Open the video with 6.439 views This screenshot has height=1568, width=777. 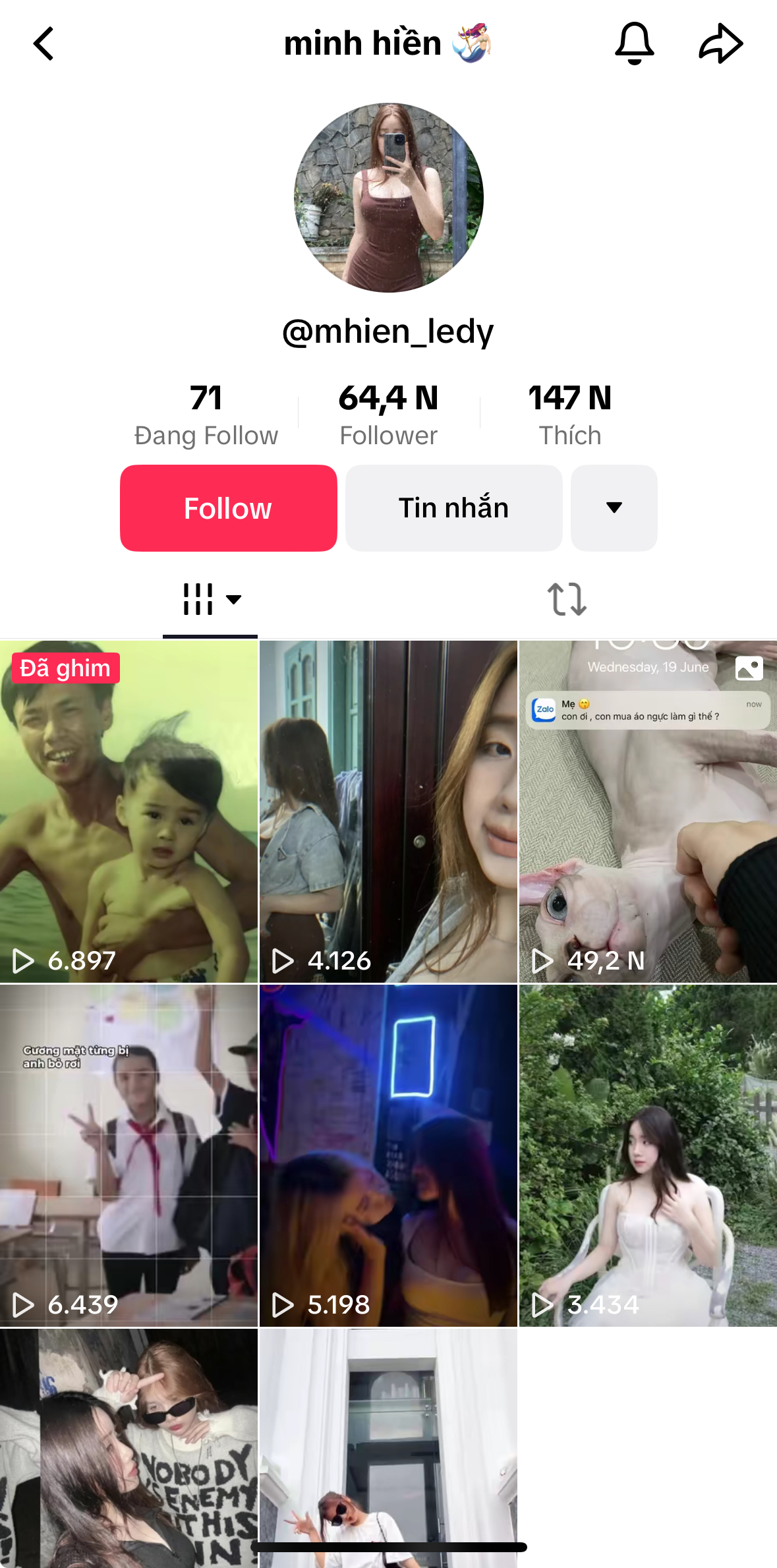pos(129,1155)
